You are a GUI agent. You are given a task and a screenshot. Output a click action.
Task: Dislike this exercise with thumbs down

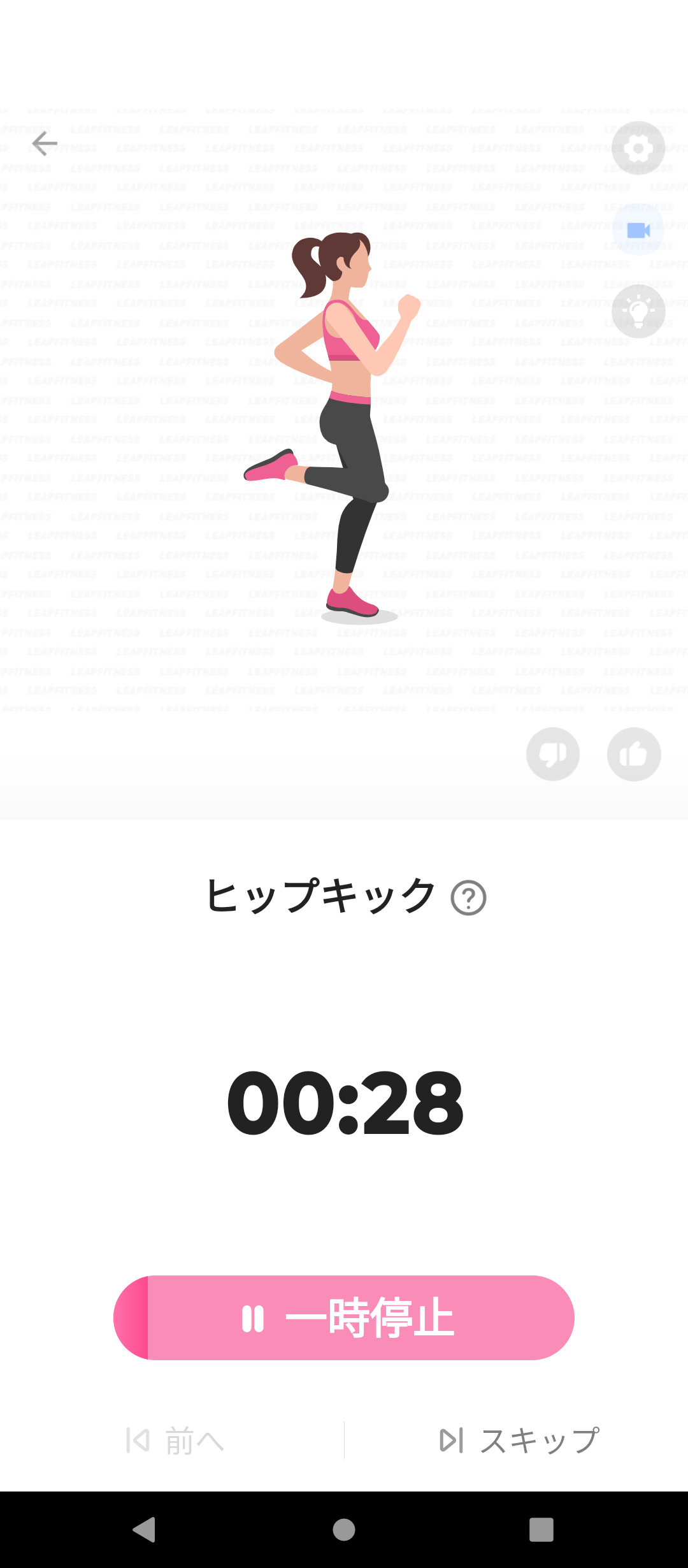tap(552, 754)
